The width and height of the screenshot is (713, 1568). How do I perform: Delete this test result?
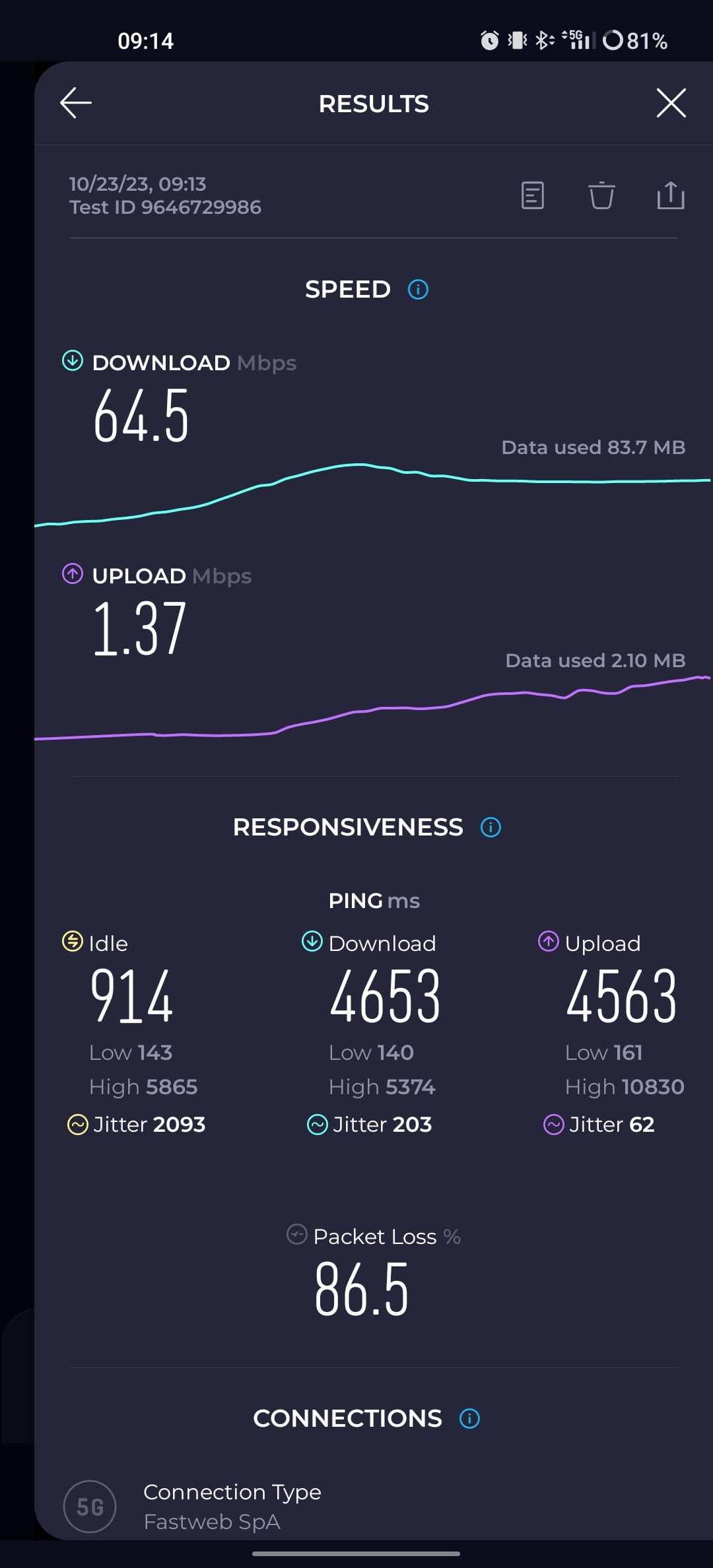601,195
